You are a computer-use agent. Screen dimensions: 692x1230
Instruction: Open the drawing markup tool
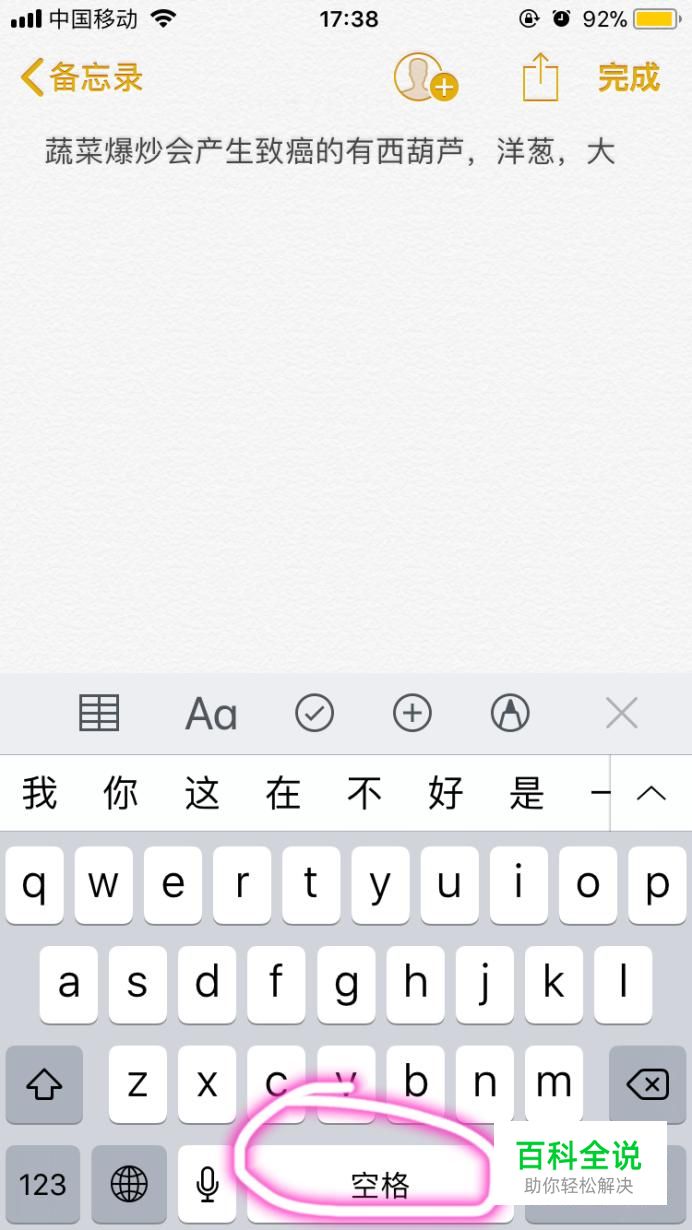coord(510,713)
